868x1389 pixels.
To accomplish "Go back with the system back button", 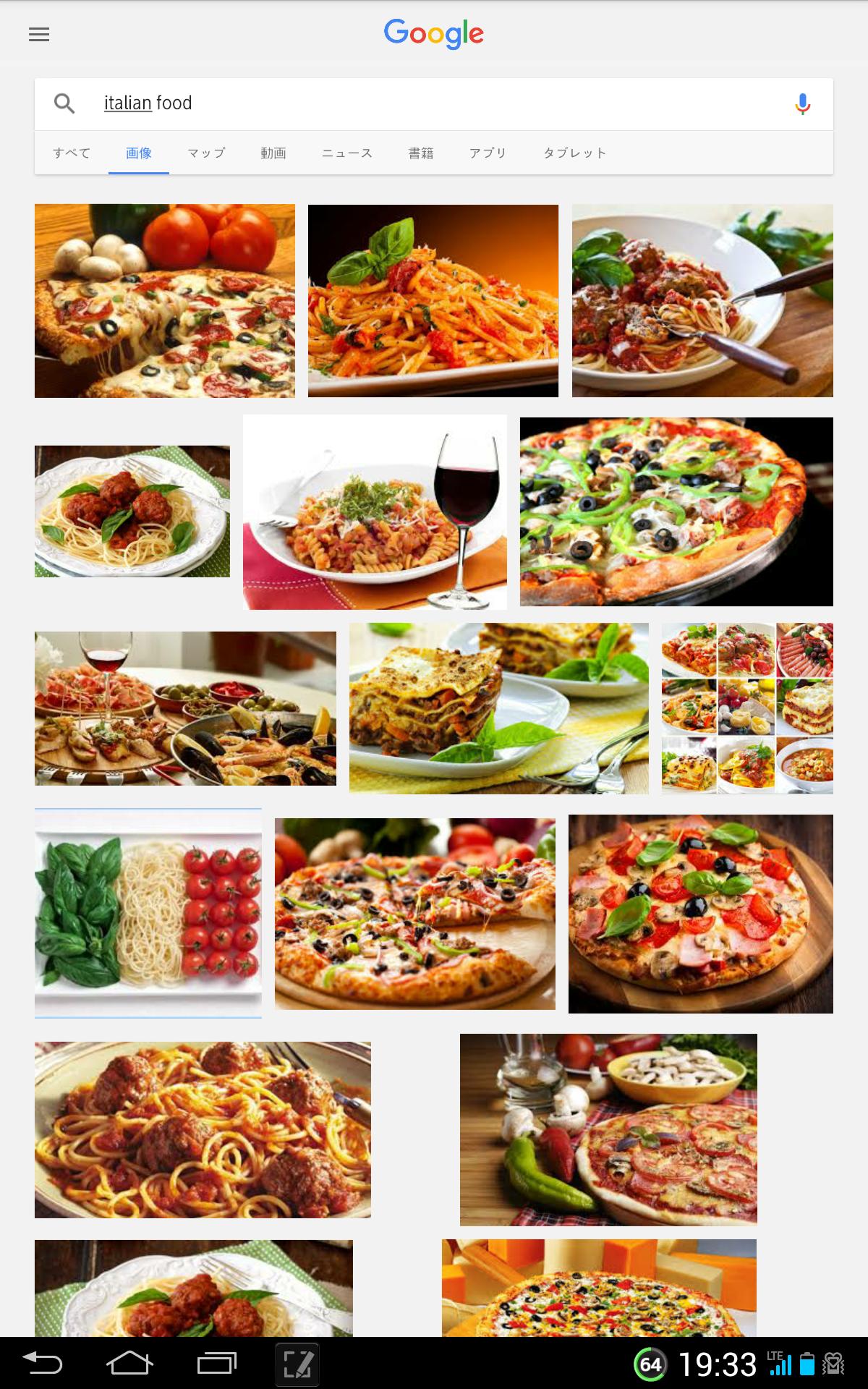I will [43, 1364].
